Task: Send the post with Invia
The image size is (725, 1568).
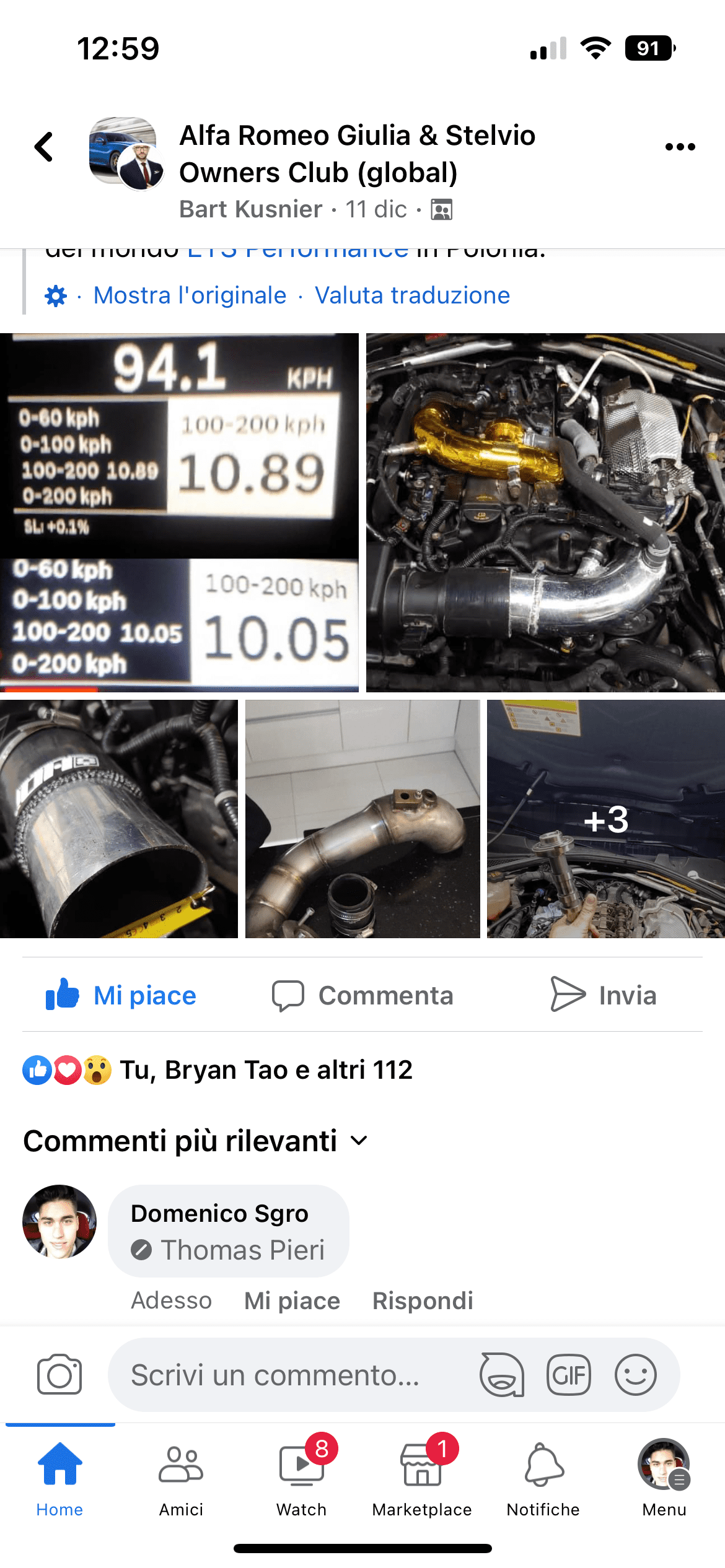Action: click(604, 995)
